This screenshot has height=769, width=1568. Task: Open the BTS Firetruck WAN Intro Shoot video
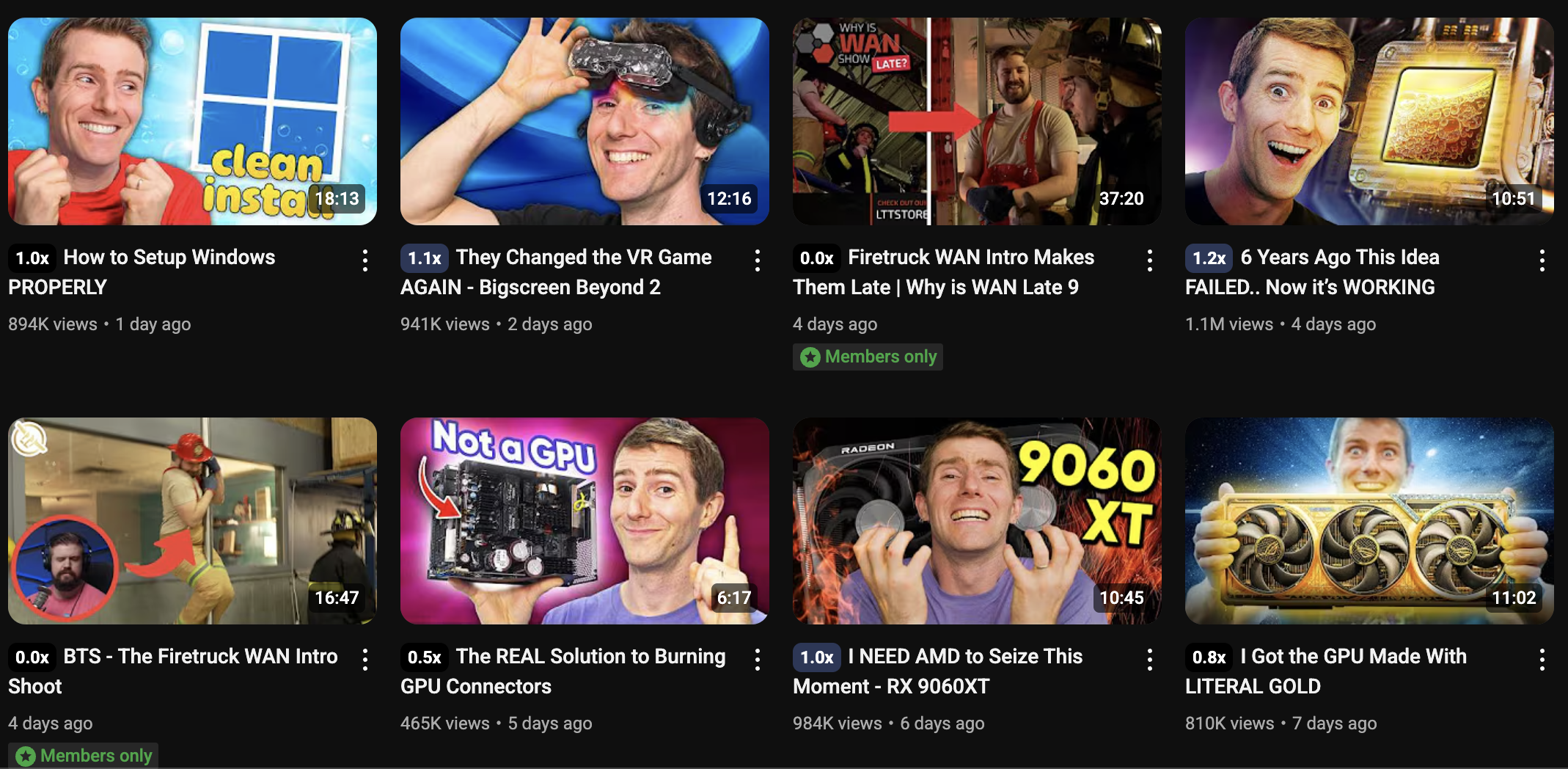(192, 521)
